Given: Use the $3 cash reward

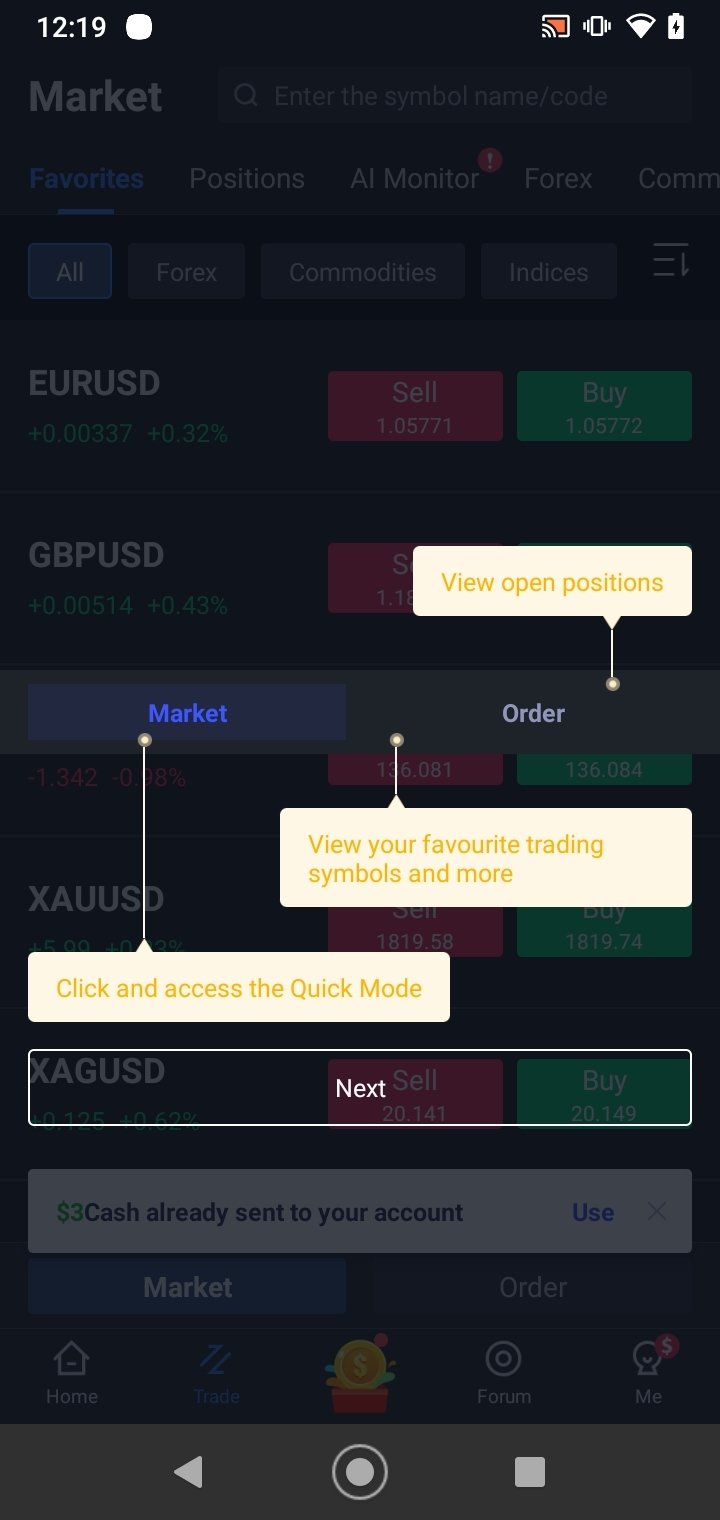Looking at the screenshot, I should [593, 1212].
